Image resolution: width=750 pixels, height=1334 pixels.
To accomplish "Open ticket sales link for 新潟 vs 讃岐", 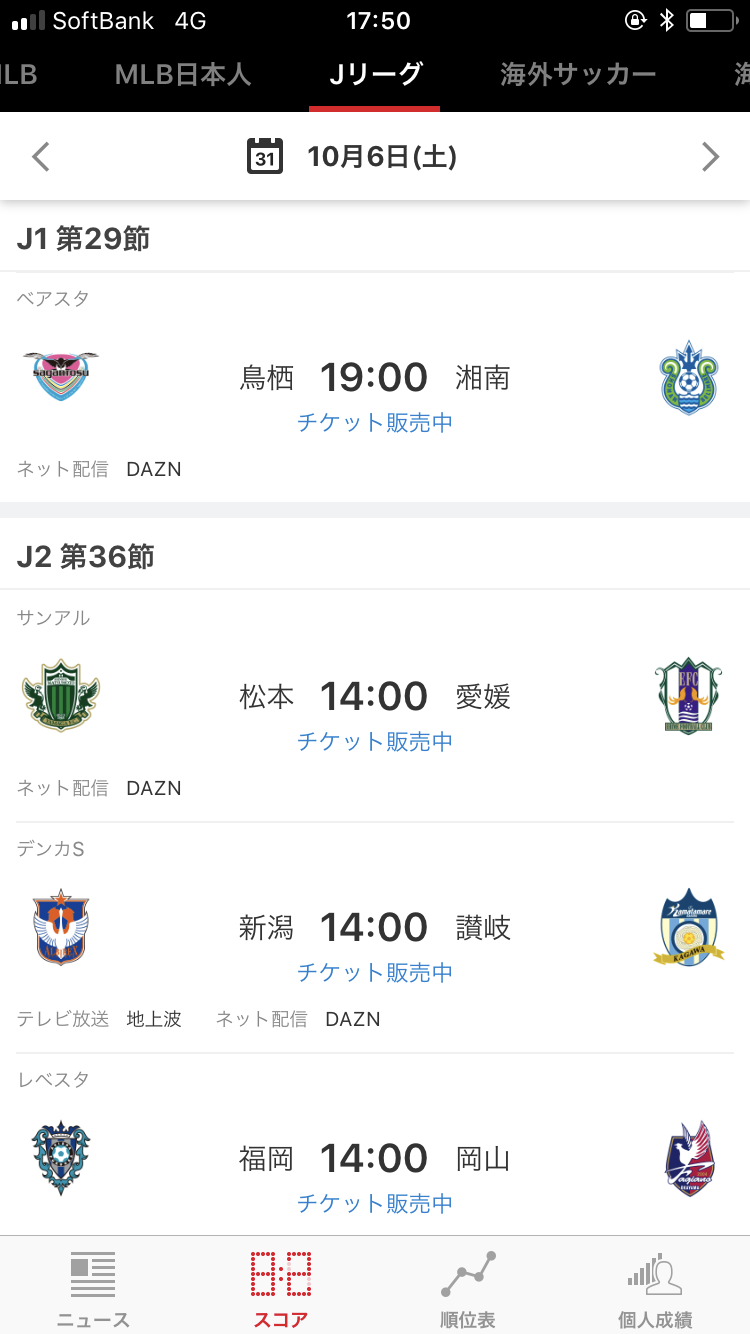I will click(375, 973).
